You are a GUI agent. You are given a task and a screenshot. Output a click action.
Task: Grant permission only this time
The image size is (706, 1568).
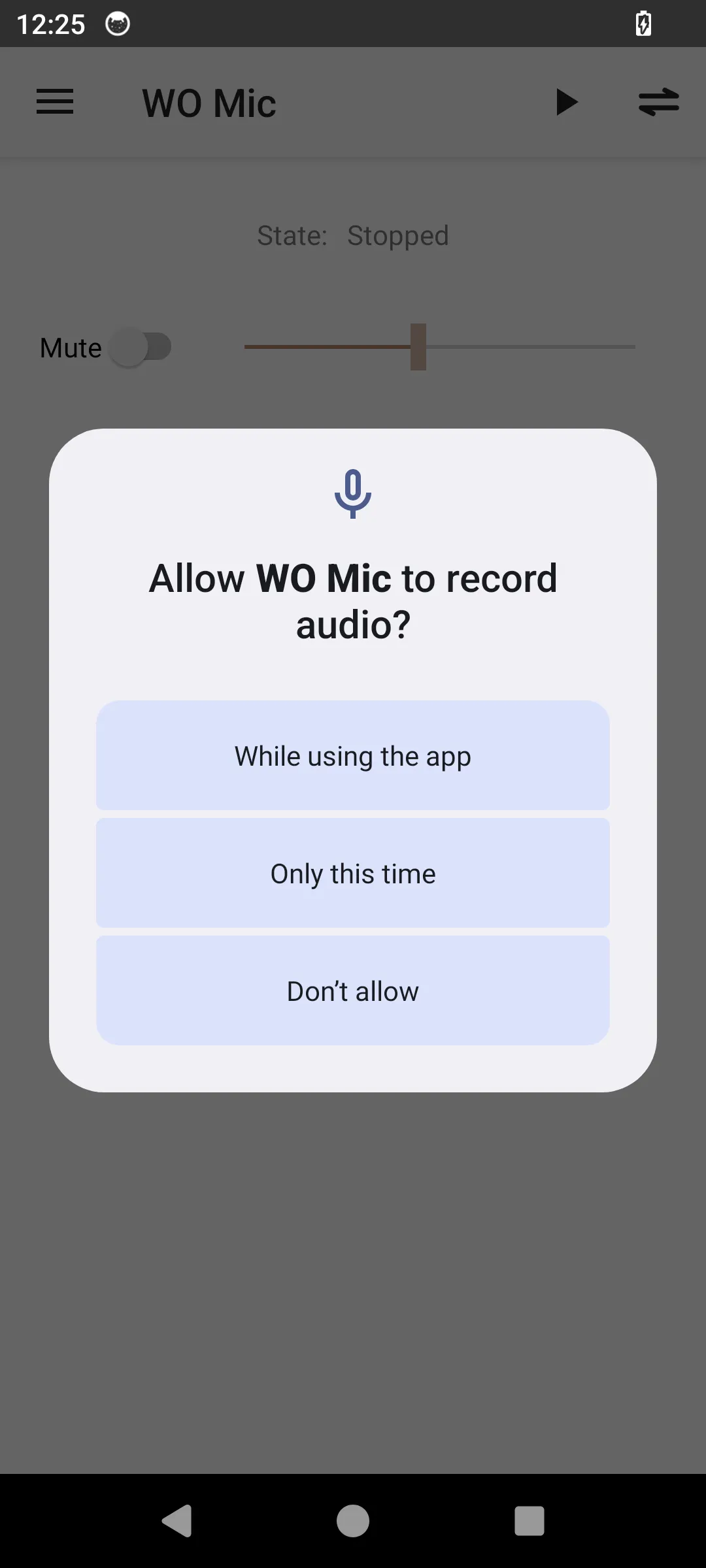352,873
